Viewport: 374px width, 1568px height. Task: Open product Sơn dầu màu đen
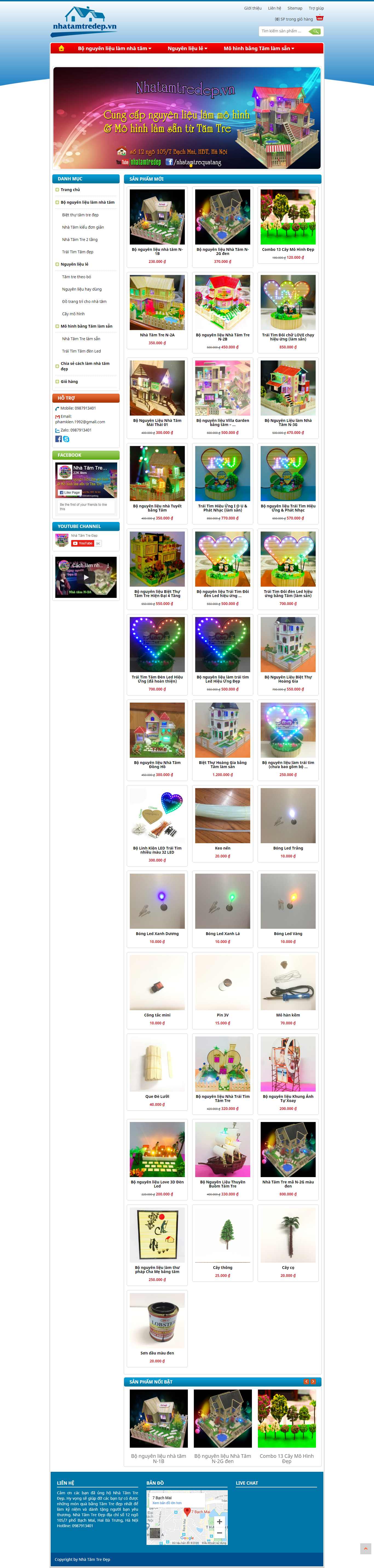click(x=157, y=1353)
